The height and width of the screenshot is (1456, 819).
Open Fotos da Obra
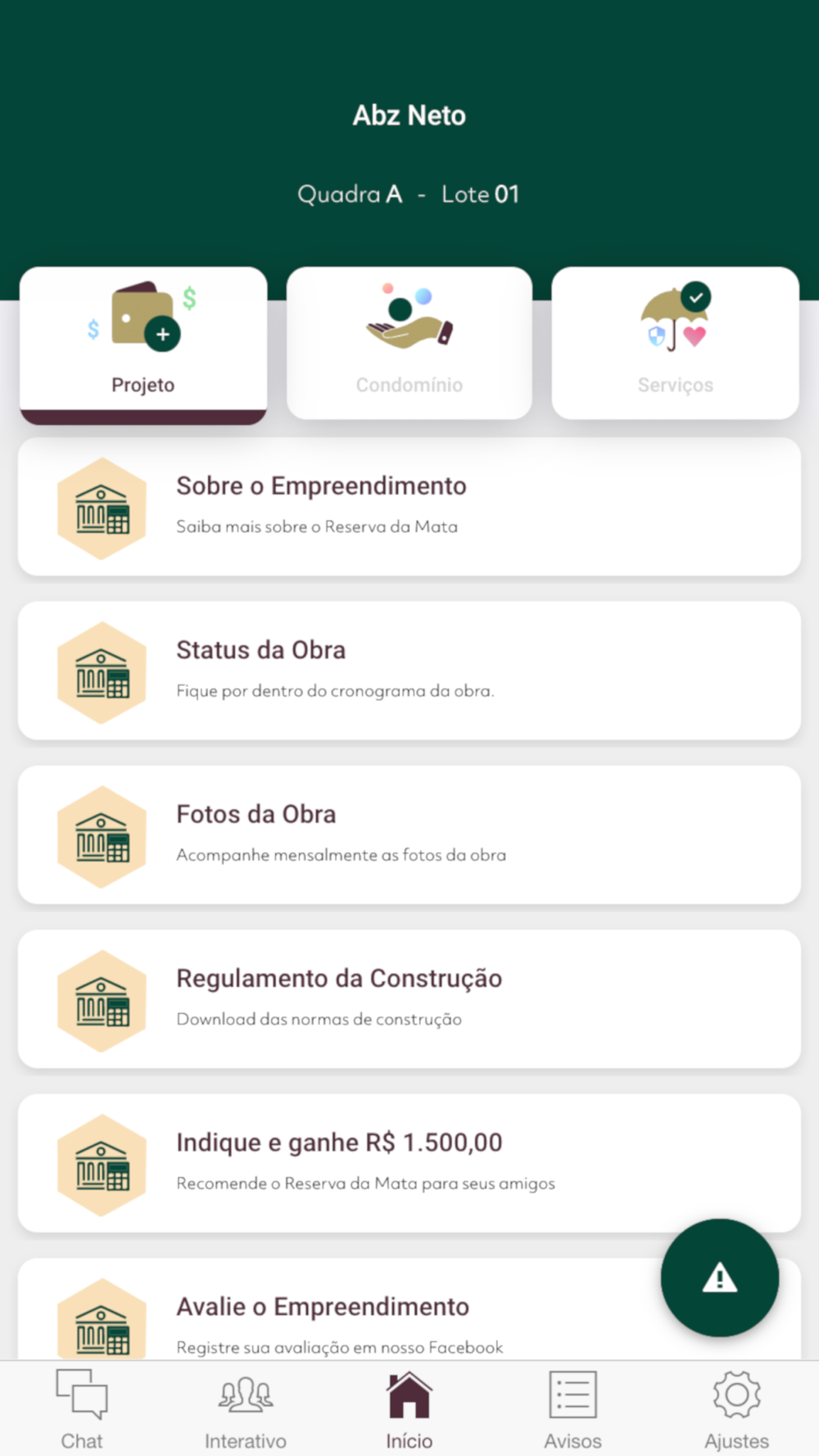point(409,835)
